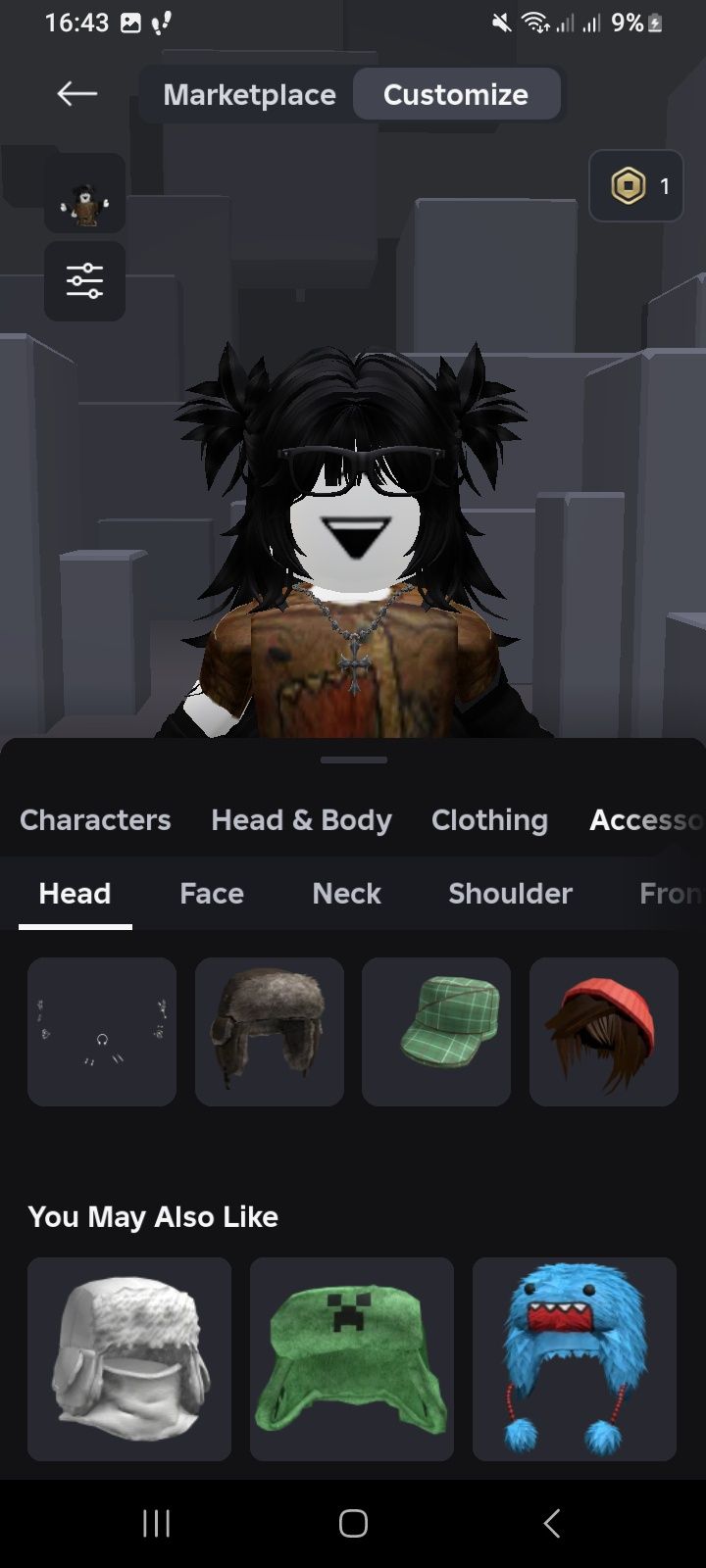Switch to Head & Body category
Viewport: 706px width, 1568px height.
coord(301,819)
